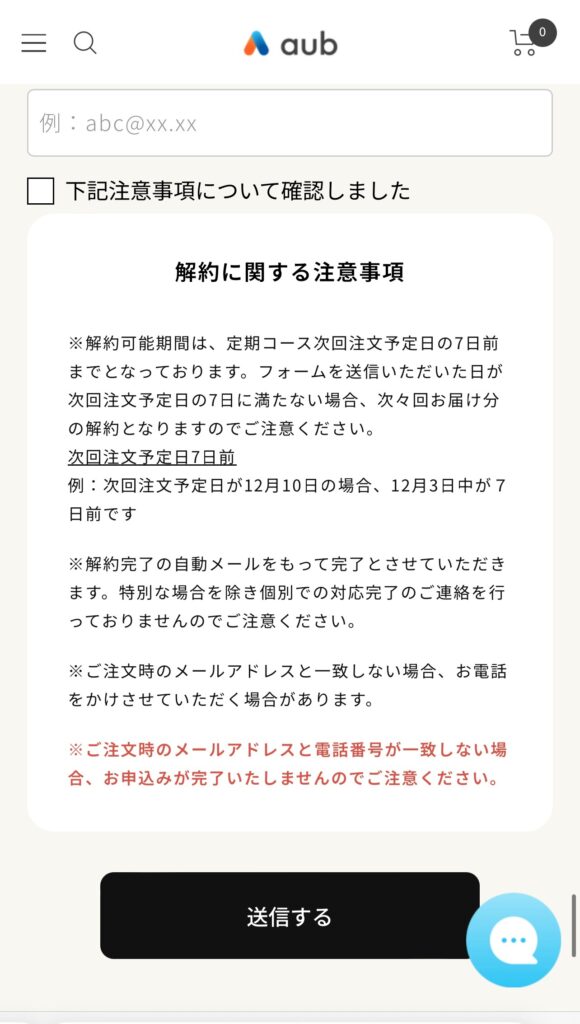Go to the aub home logo
Screen dimensions: 580x1024
pyautogui.click(x=291, y=44)
